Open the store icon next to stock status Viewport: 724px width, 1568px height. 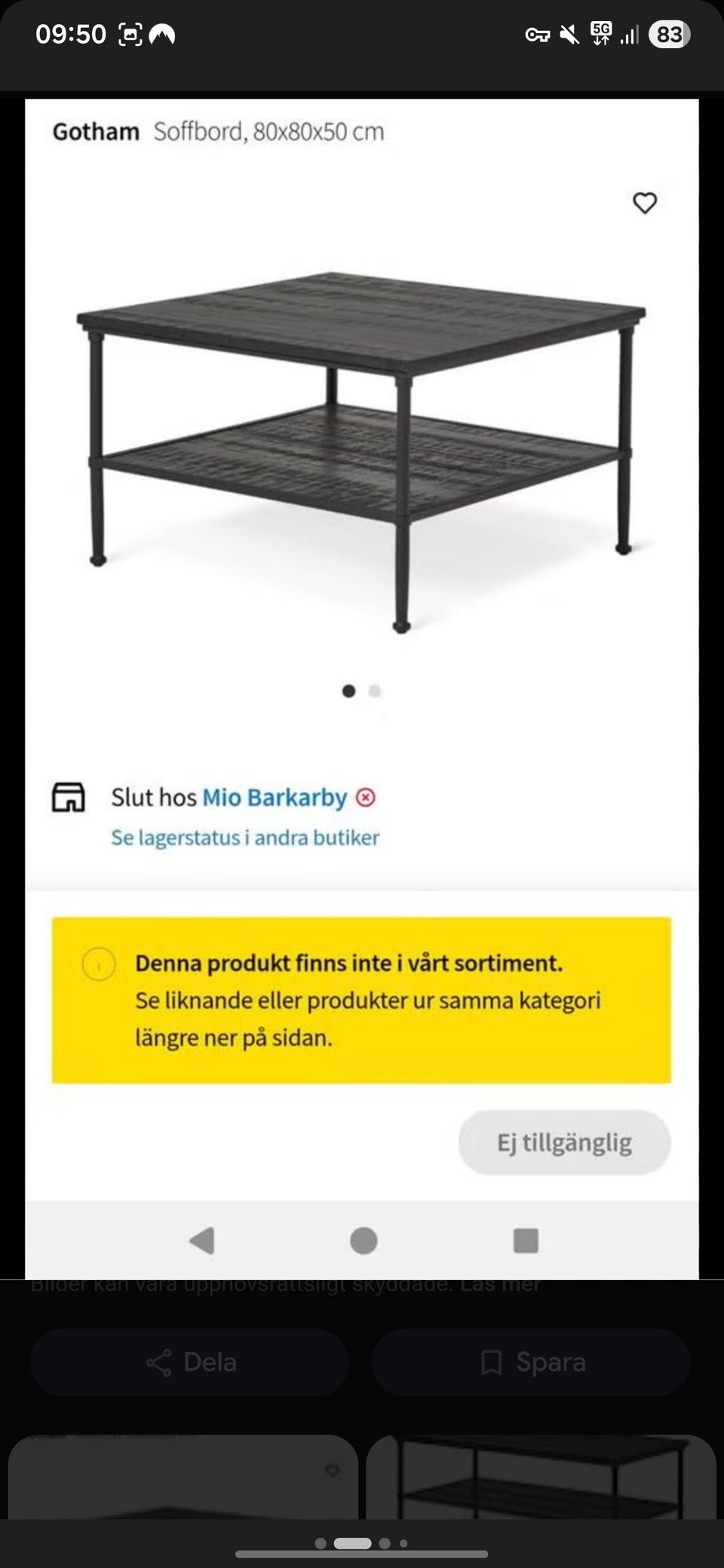[x=69, y=798]
